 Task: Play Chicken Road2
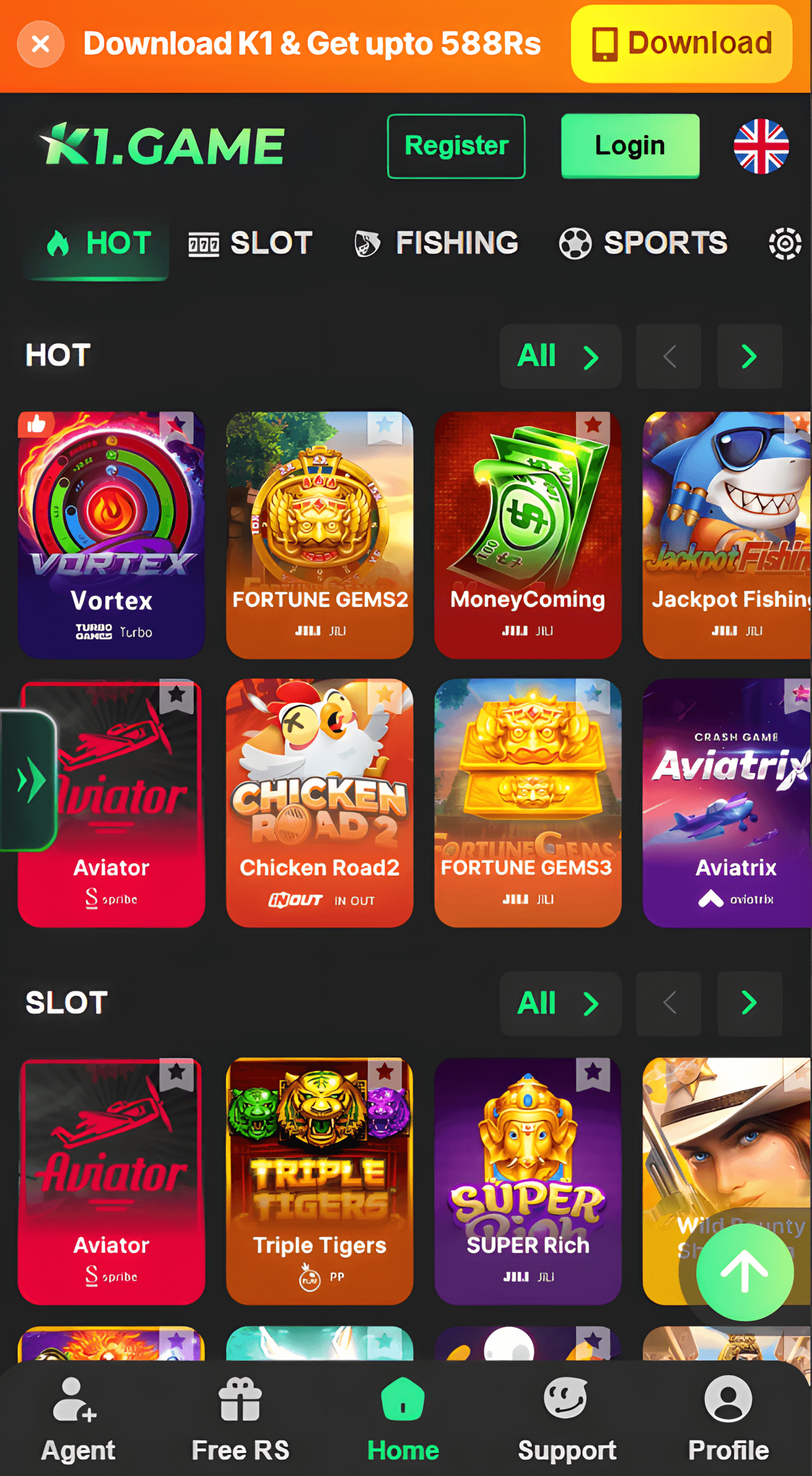click(319, 802)
